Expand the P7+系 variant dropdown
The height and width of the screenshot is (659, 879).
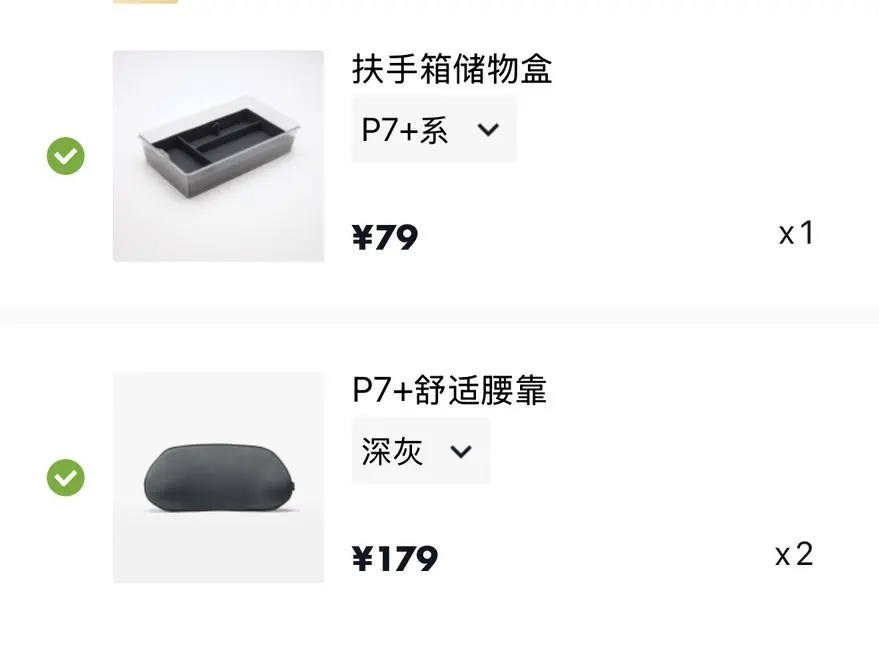tap(434, 129)
